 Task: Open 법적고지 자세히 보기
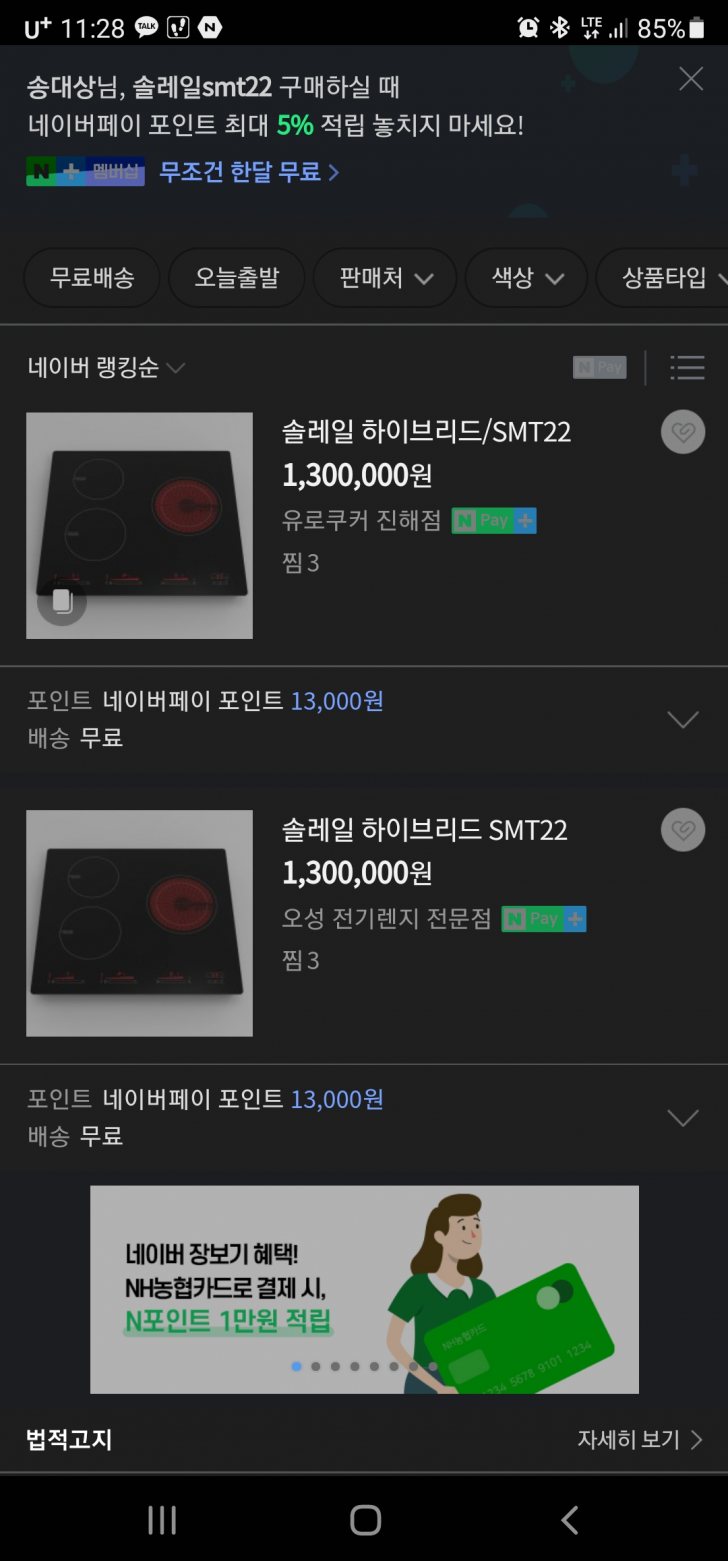(x=640, y=1439)
